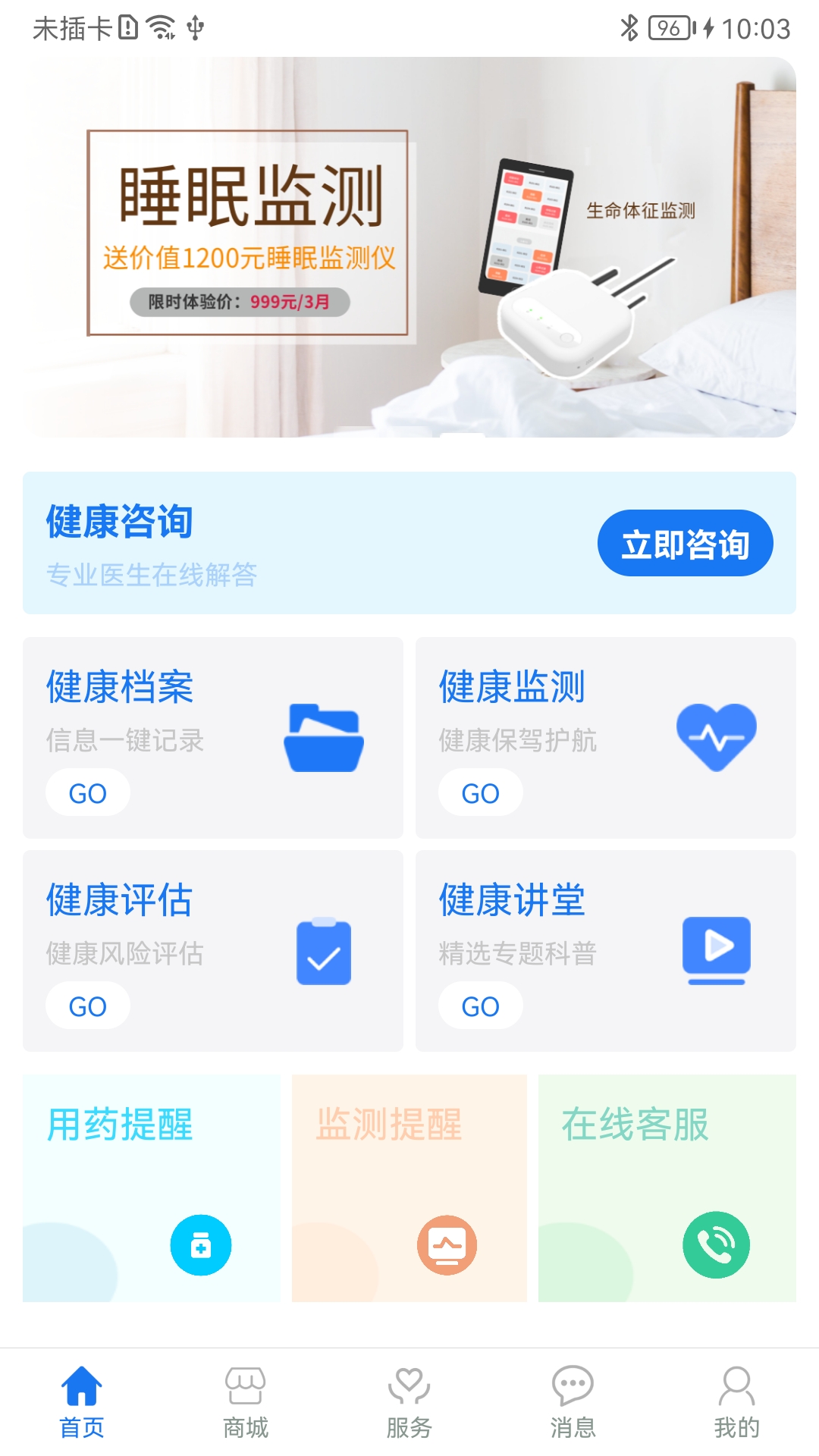The width and height of the screenshot is (819, 1456).
Task: Tap the 立即咨询 button
Action: (x=685, y=543)
